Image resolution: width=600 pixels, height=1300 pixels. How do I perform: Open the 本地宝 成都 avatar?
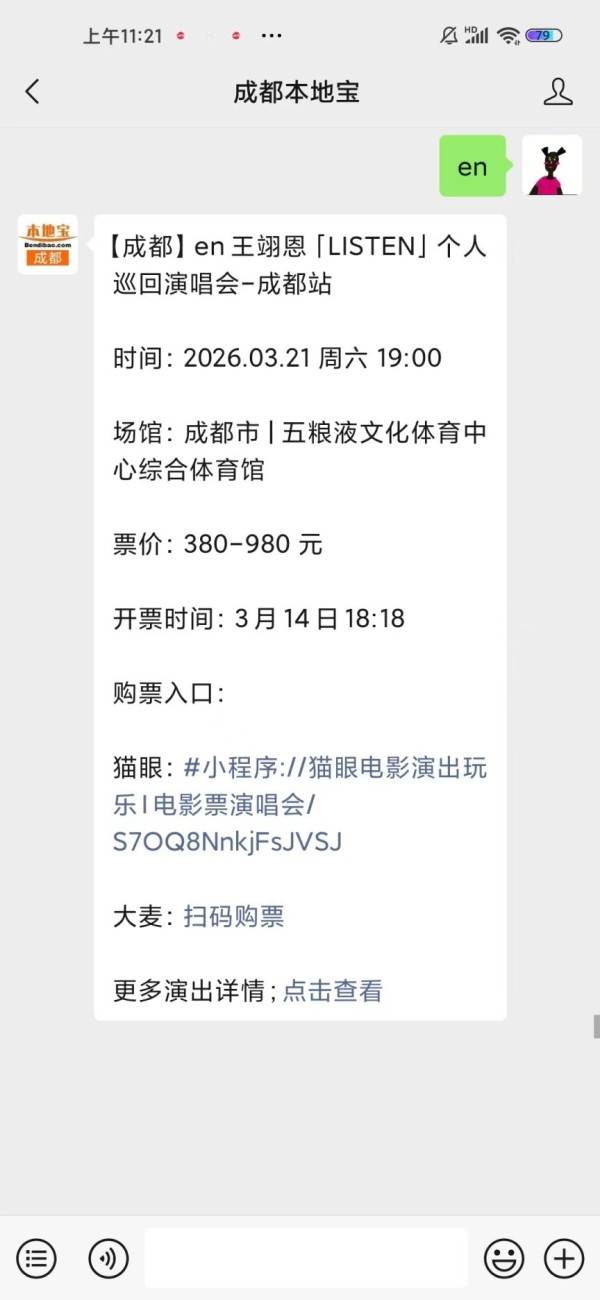tap(47, 245)
